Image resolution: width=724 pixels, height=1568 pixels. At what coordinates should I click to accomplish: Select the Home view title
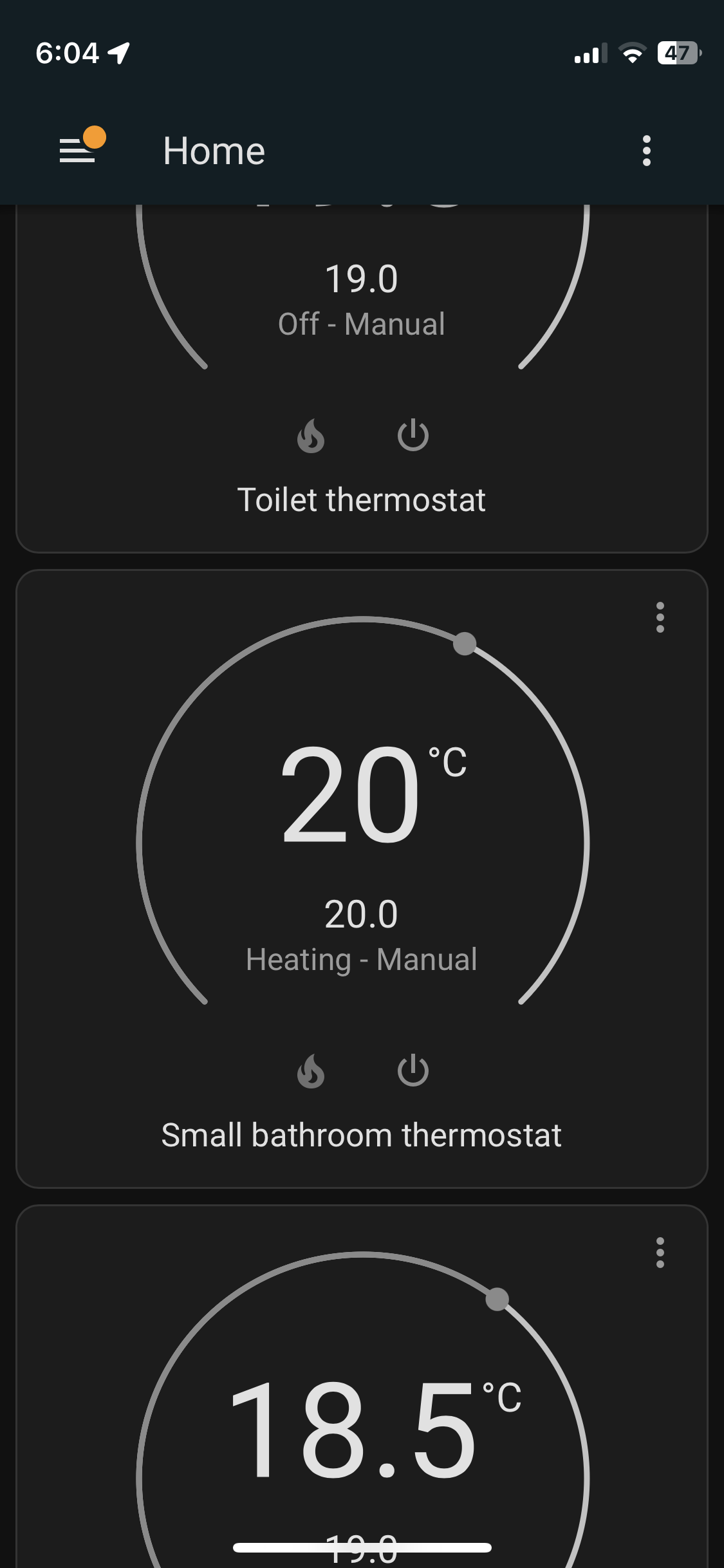click(214, 151)
